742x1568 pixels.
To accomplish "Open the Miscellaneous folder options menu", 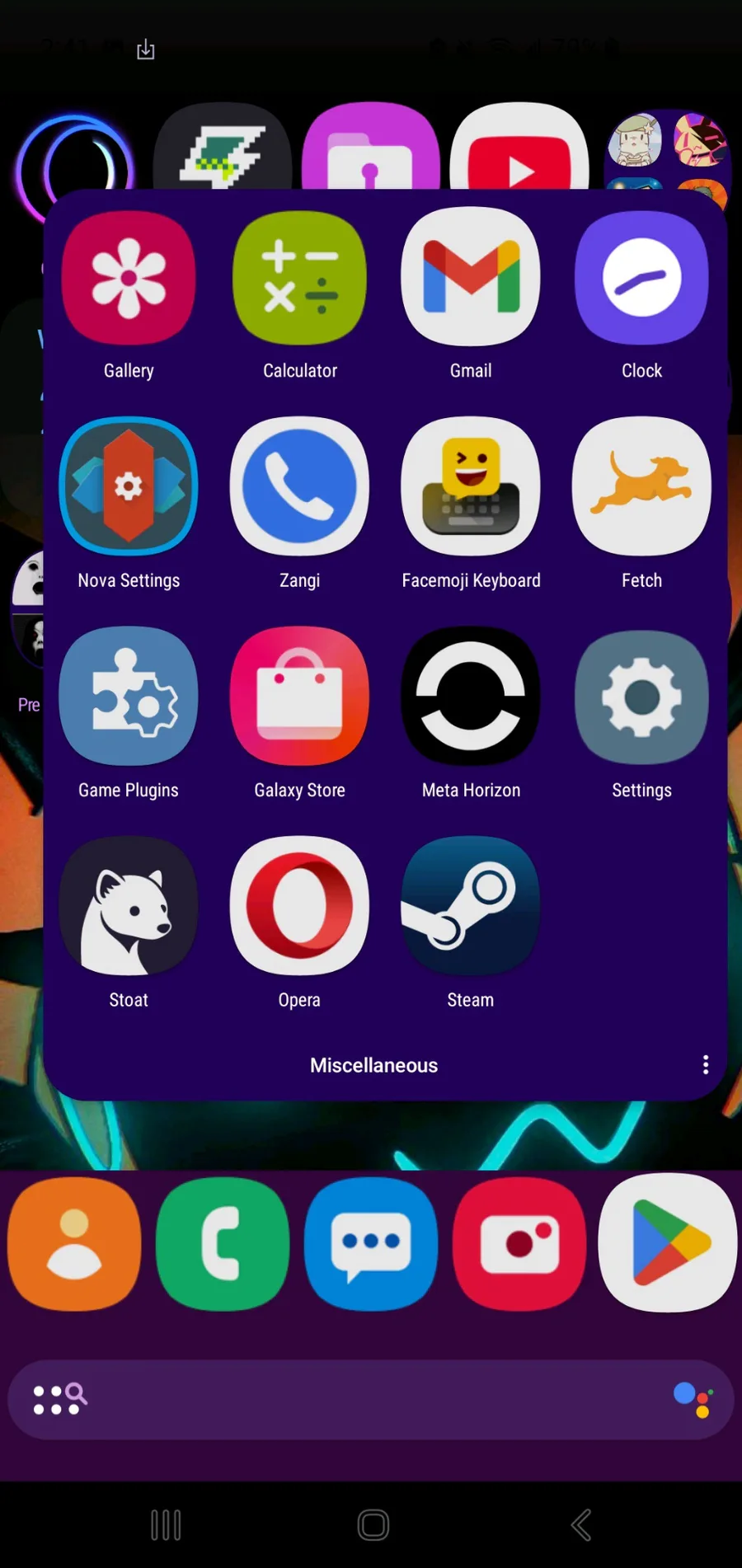I will pyautogui.click(x=706, y=1064).
